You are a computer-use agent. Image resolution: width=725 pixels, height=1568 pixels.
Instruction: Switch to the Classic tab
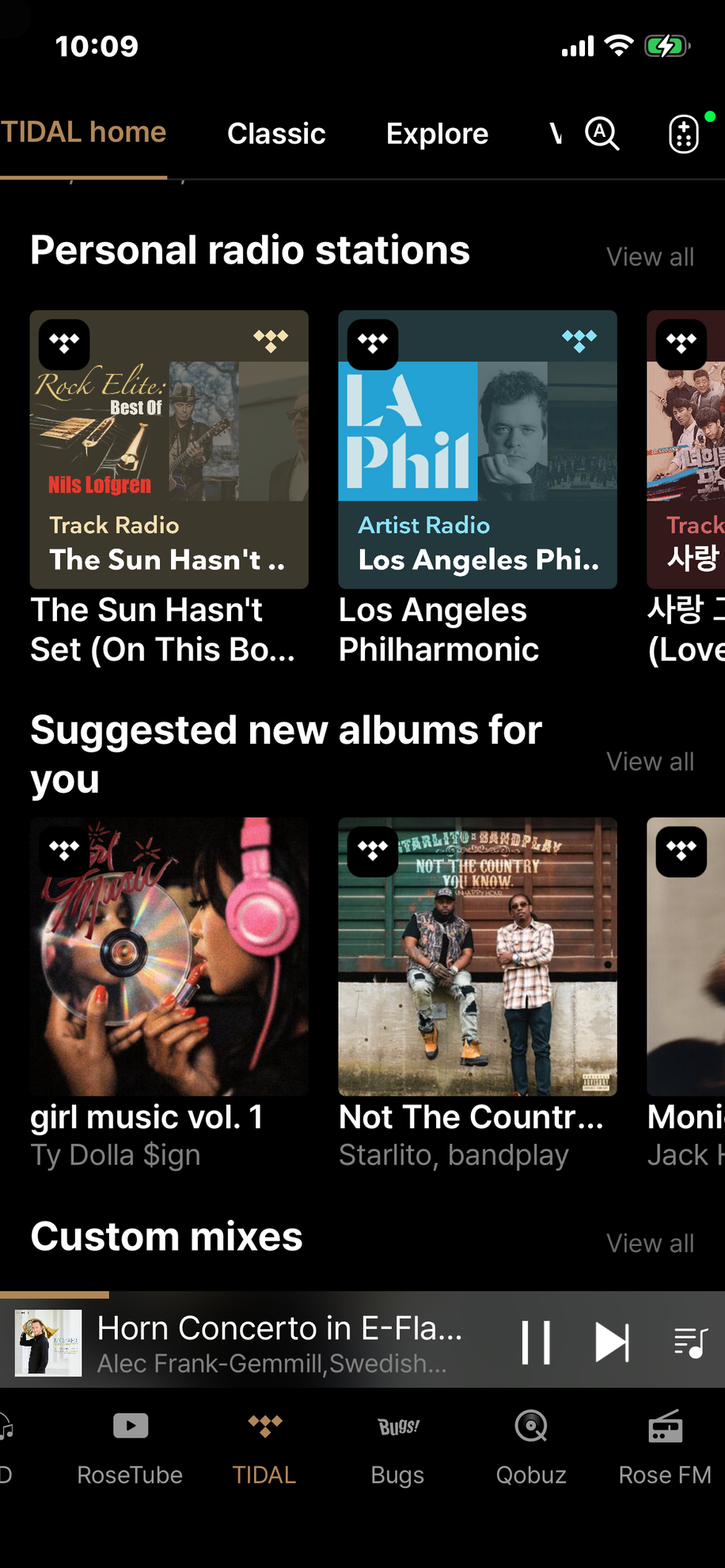point(276,134)
